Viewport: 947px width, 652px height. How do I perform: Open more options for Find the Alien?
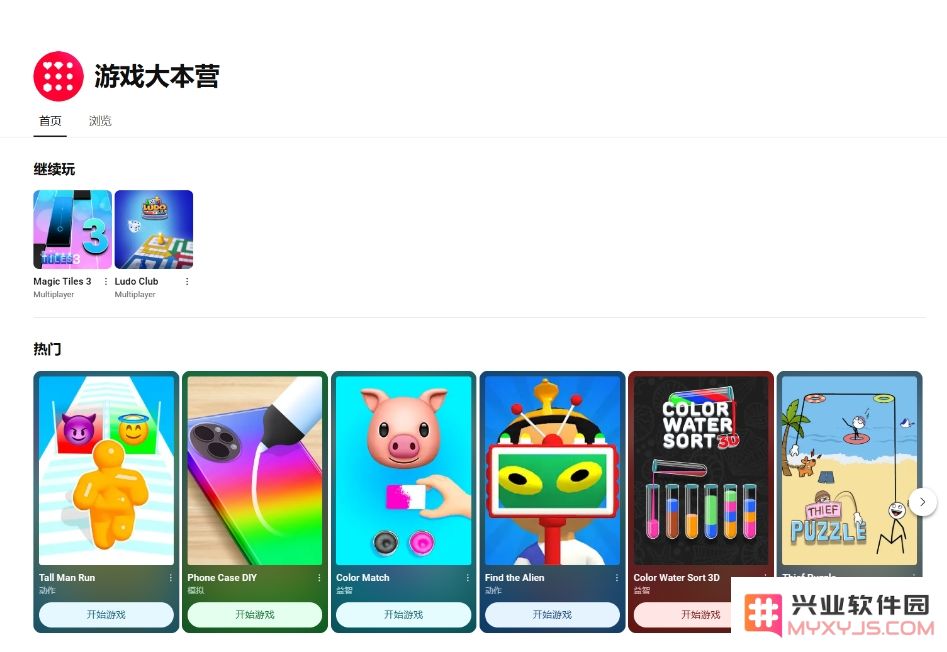[x=616, y=578]
